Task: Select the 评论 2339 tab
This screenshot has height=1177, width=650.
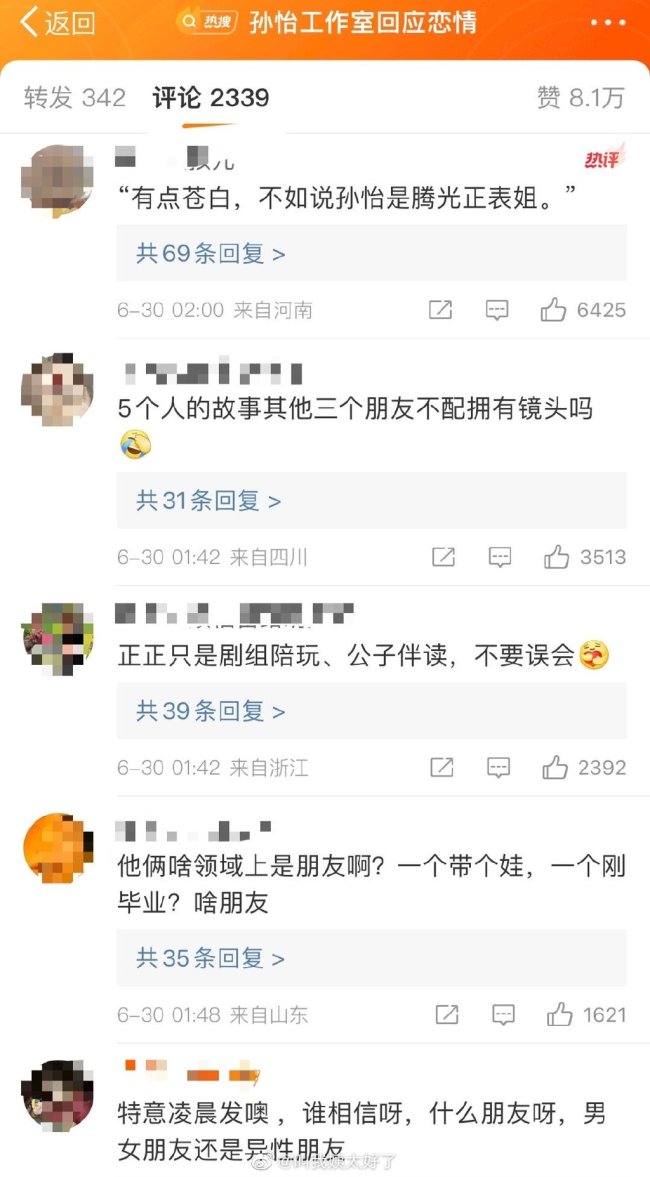Action: tap(211, 97)
